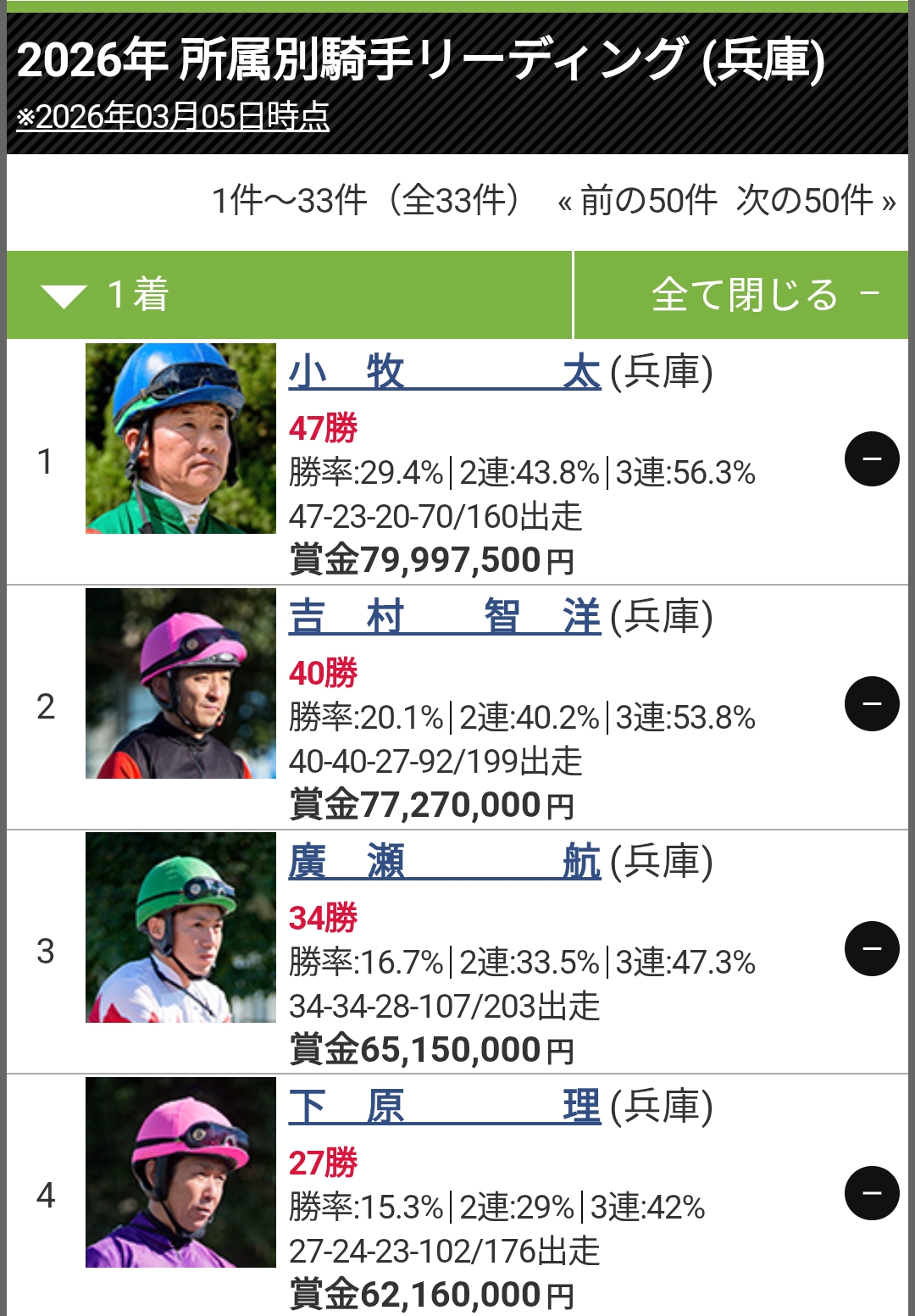Open jockey 廣瀬航's profile link
This screenshot has width=915, height=1316.
(x=444, y=862)
